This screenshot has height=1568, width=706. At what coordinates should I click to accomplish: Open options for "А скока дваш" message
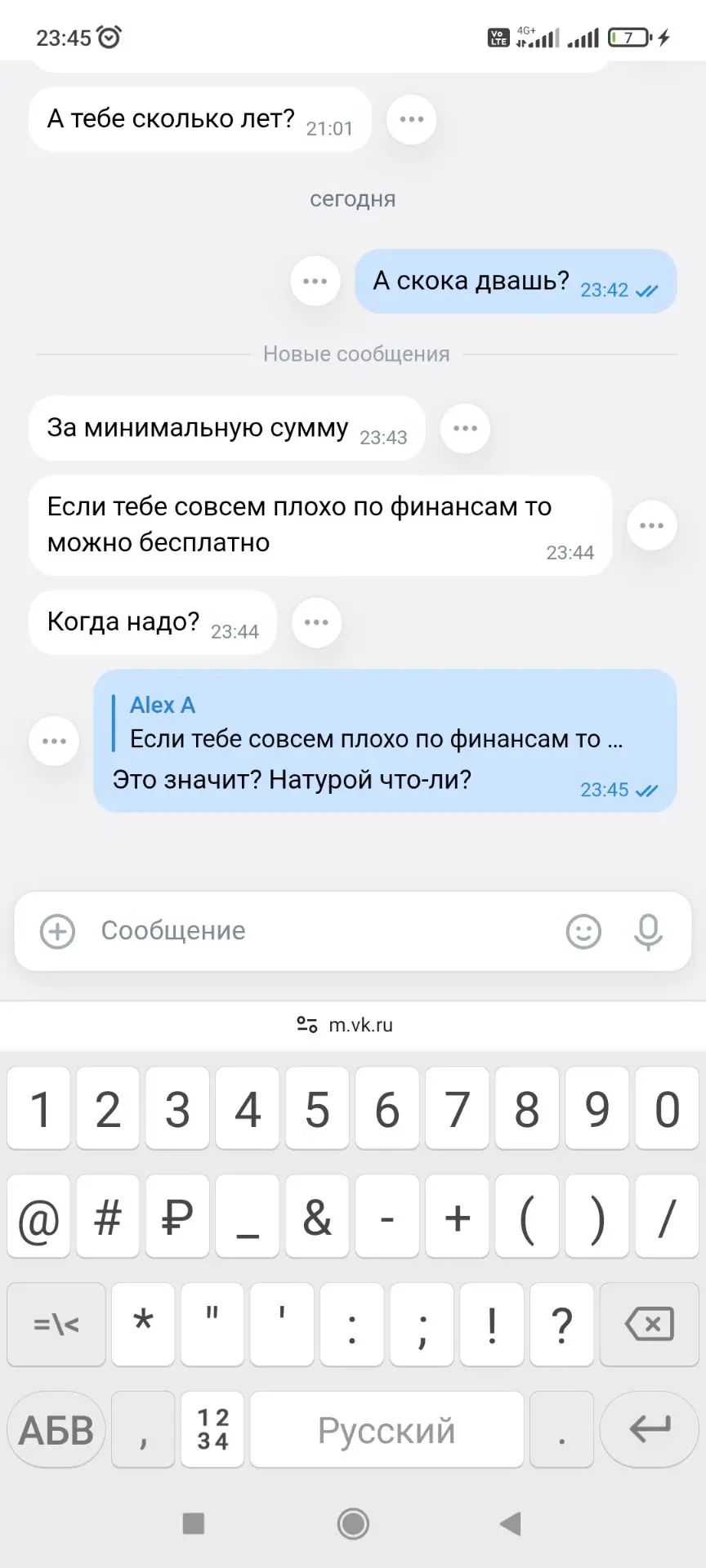[x=315, y=281]
